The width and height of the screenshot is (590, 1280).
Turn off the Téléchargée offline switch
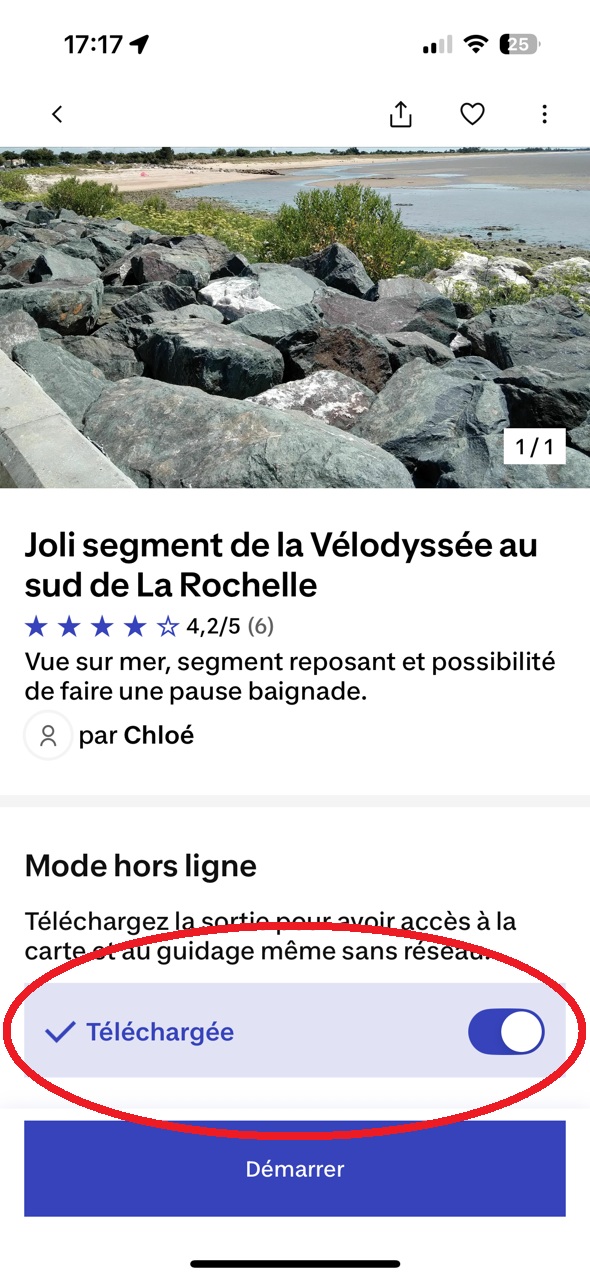pos(506,1031)
